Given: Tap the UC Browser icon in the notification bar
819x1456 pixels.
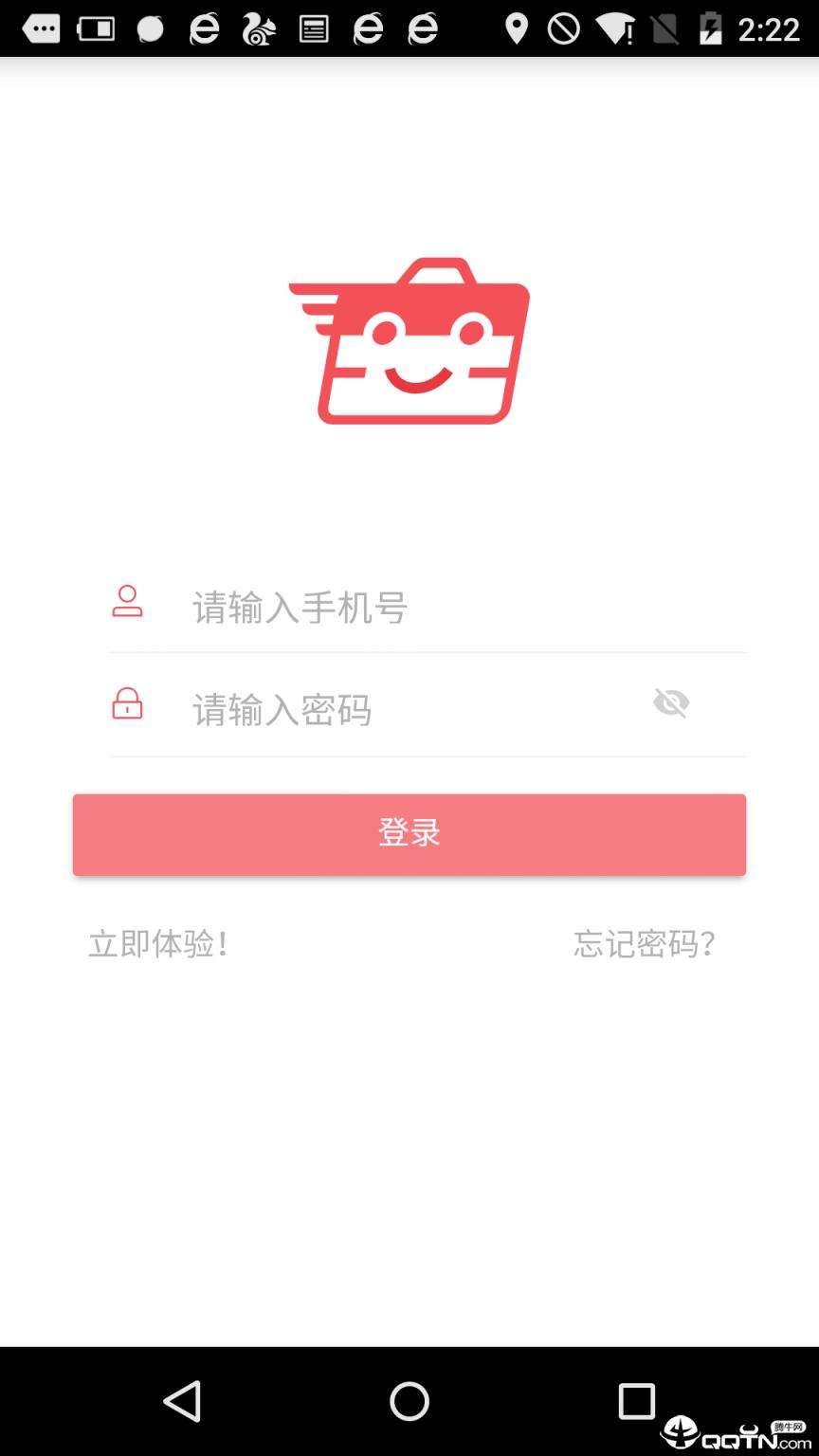Looking at the screenshot, I should click(x=256, y=28).
